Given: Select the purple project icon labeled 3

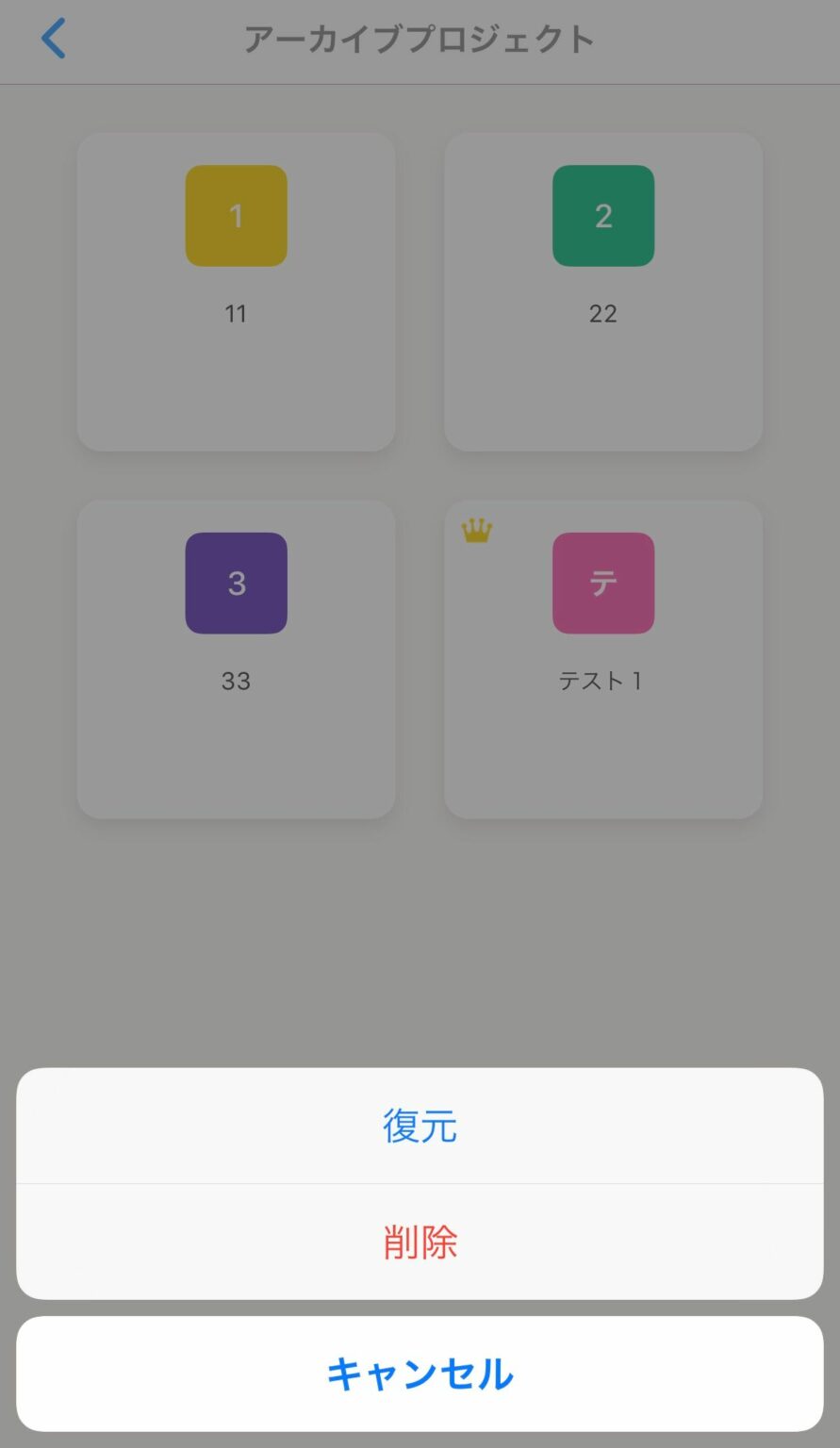Looking at the screenshot, I should [x=236, y=583].
